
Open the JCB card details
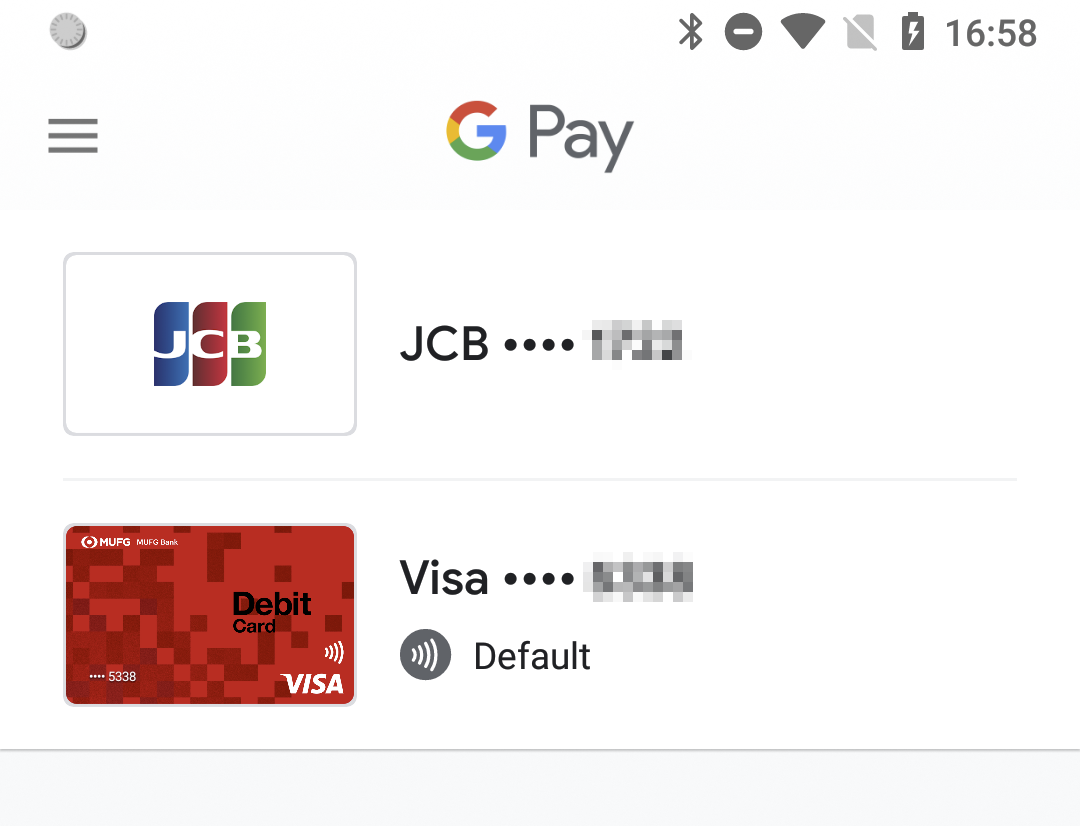(x=540, y=344)
